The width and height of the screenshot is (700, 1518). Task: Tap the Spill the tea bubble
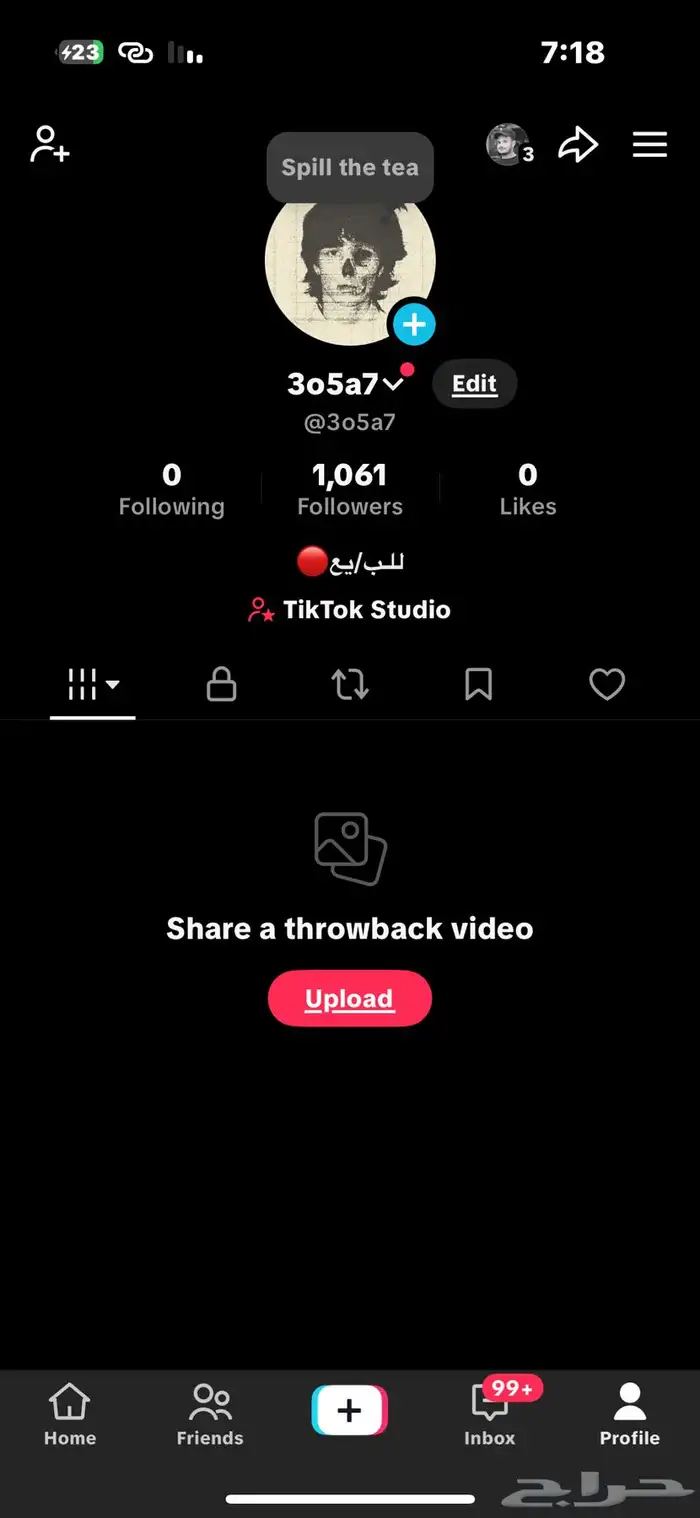pos(349,168)
